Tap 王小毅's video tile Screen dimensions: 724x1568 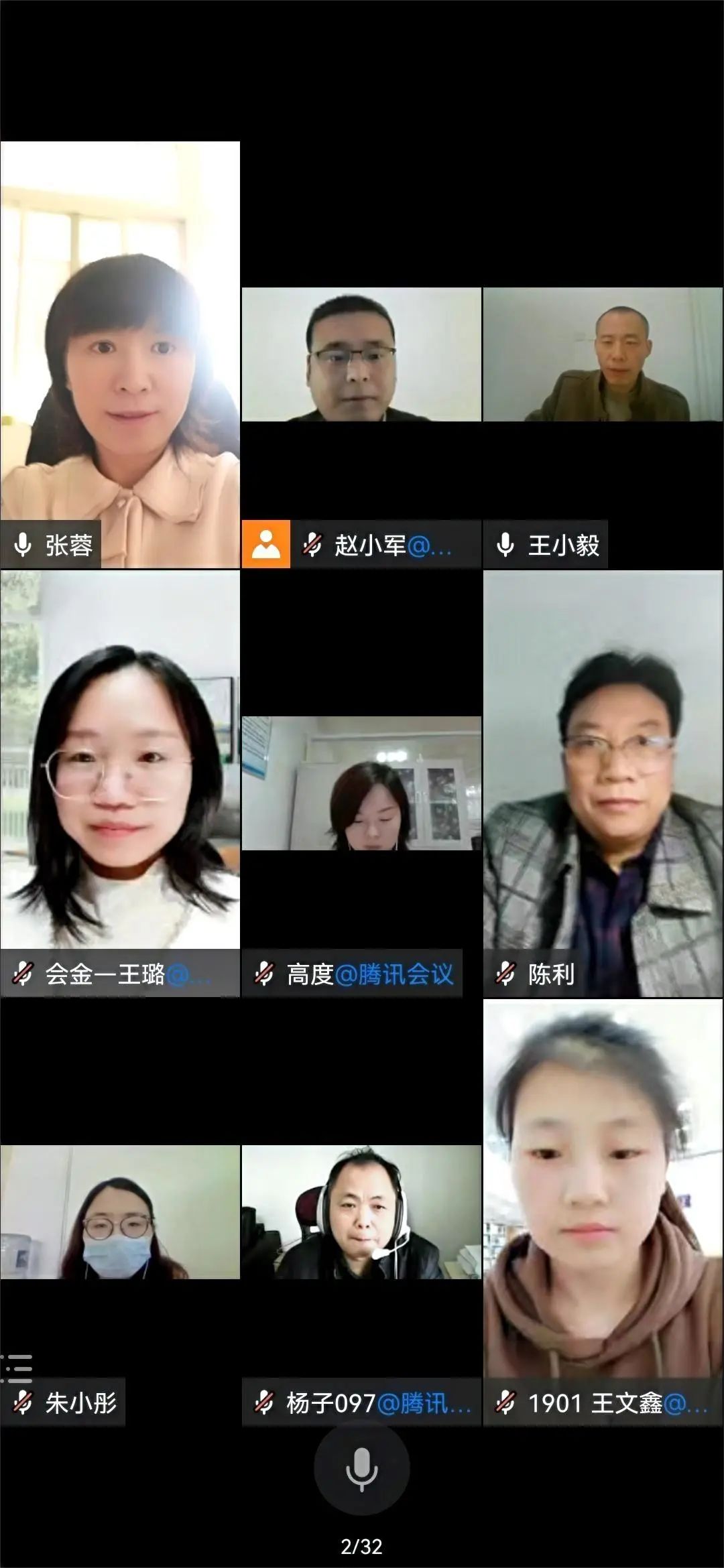coord(603,355)
